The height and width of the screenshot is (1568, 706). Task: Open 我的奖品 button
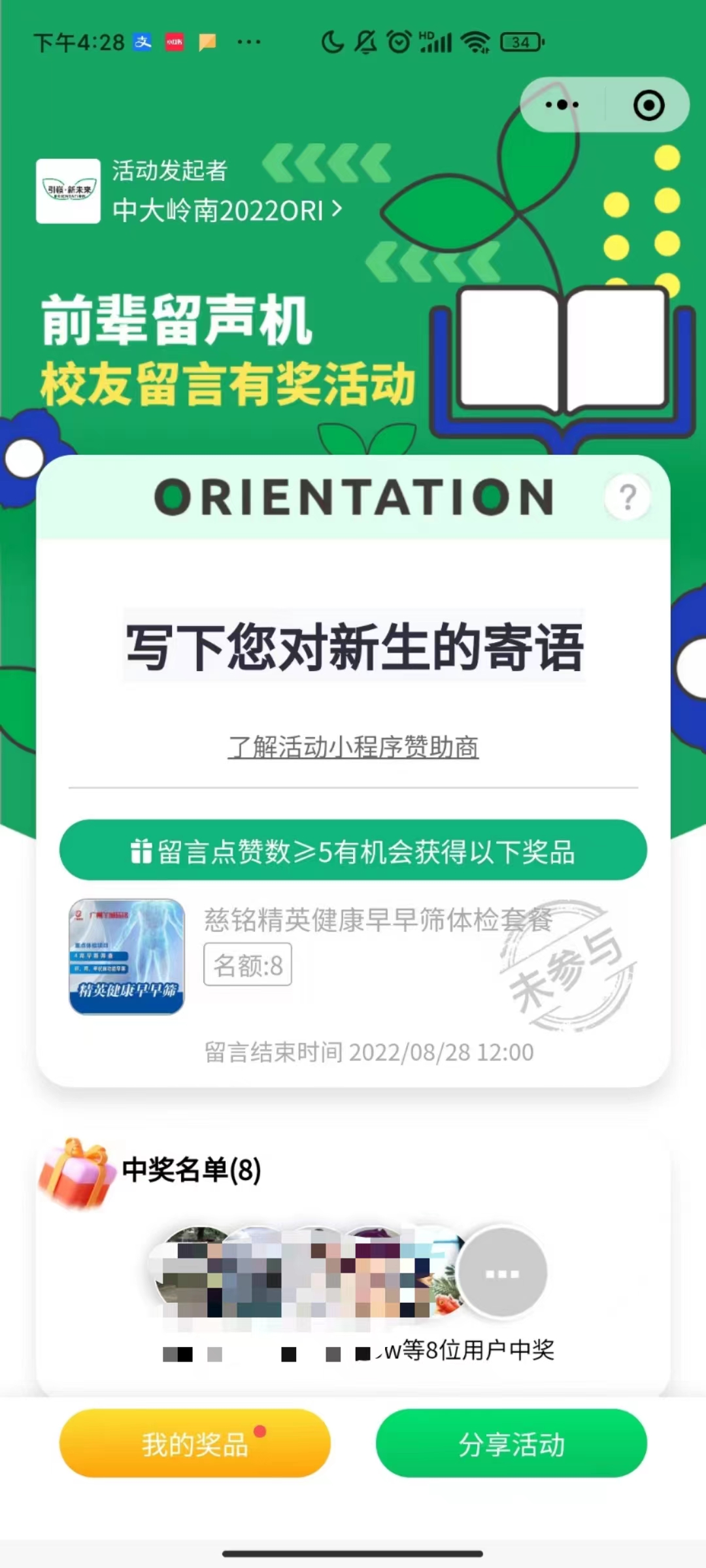195,1444
